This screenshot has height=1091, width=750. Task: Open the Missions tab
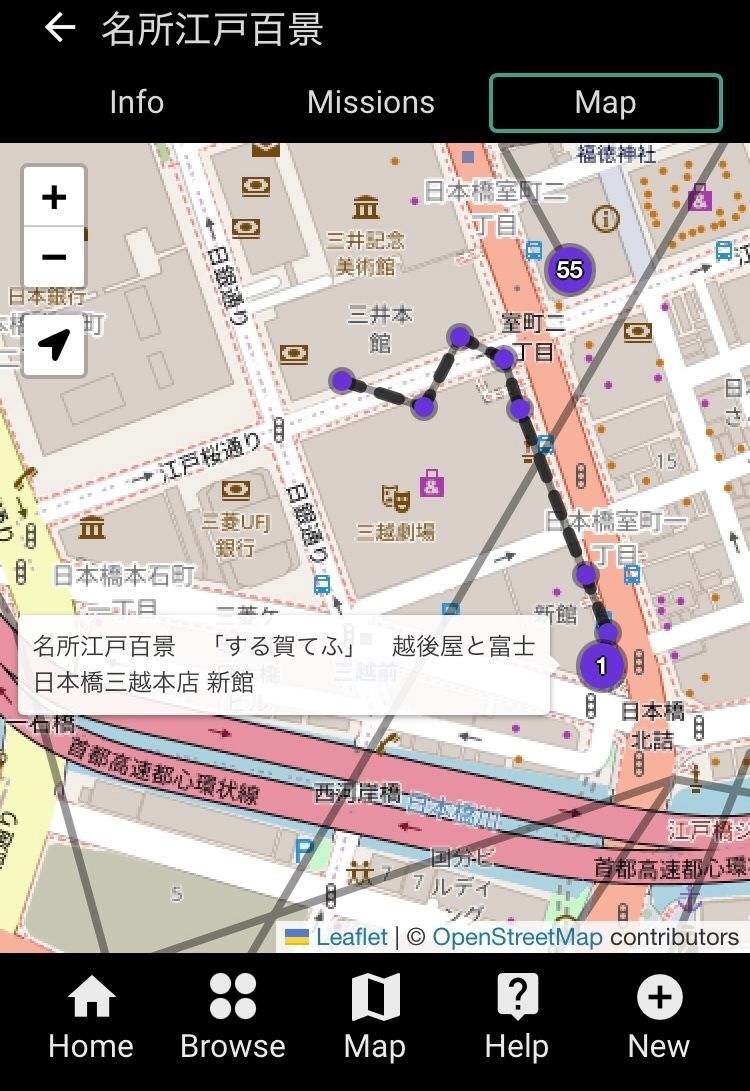click(370, 102)
